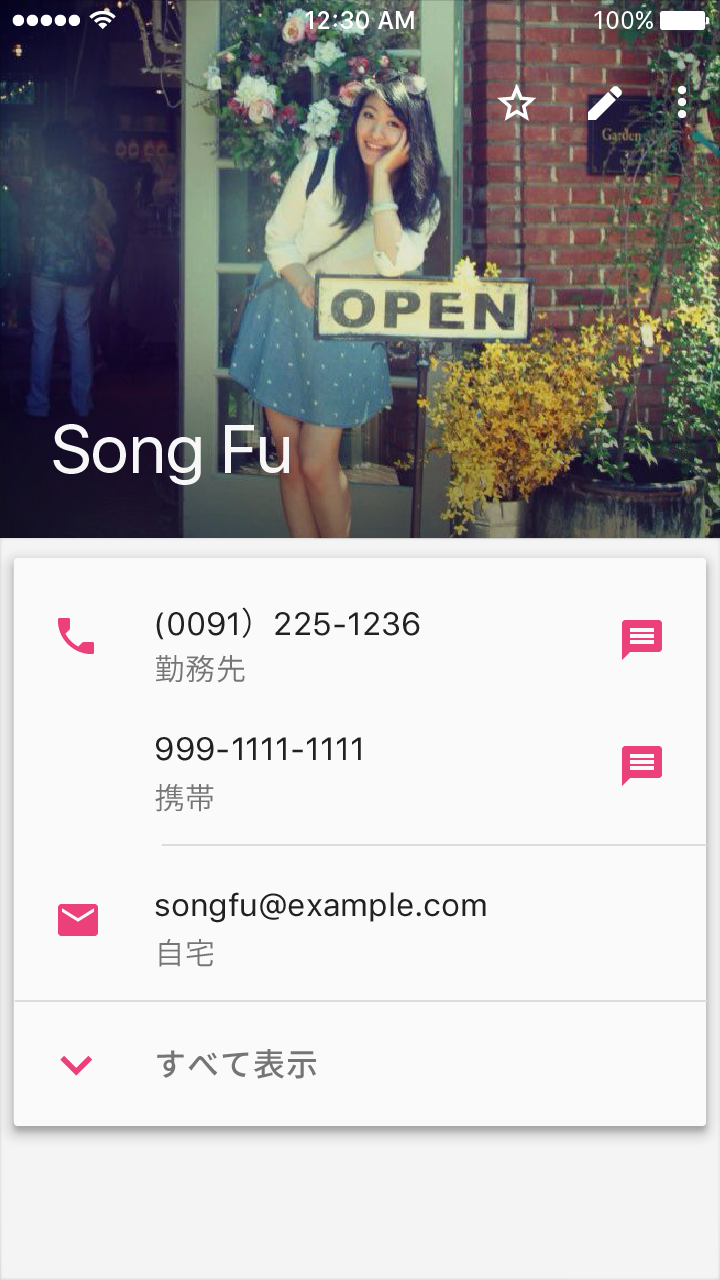Image resolution: width=720 pixels, height=1280 pixels.
Task: Expand すべて表示 to show all details
Action: pyautogui.click(x=360, y=1064)
